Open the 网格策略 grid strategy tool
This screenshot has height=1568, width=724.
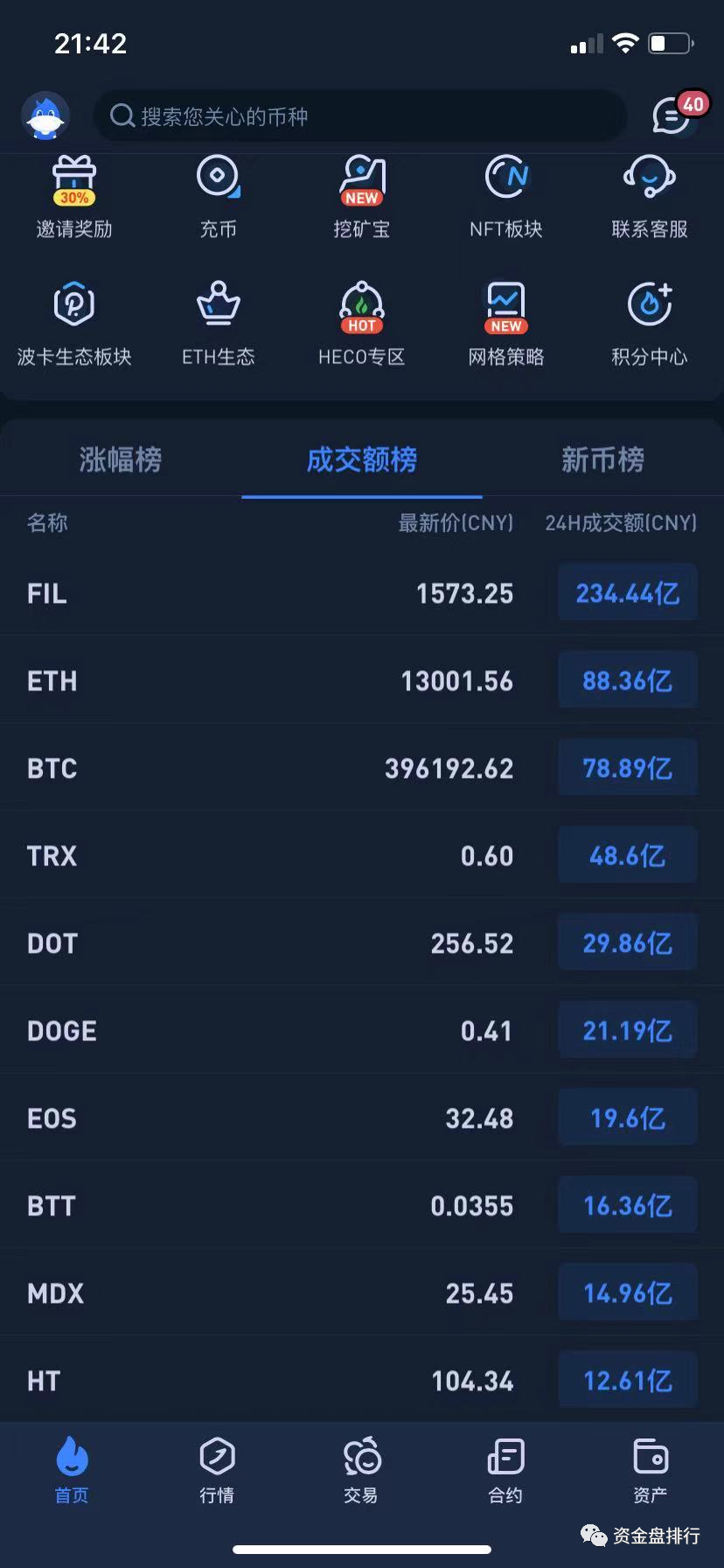505,324
